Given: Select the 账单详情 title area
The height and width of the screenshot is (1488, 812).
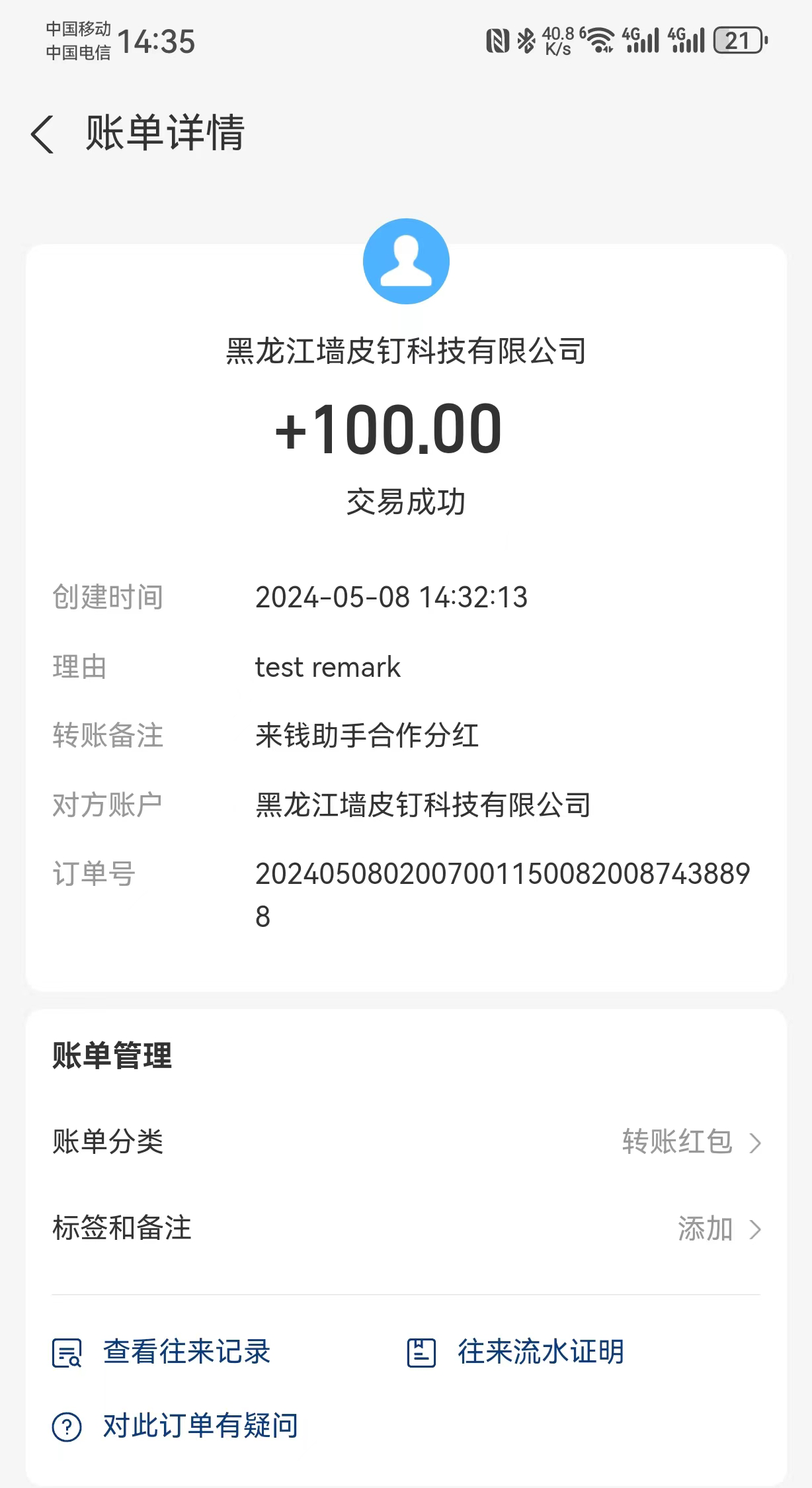Looking at the screenshot, I should pyautogui.click(x=165, y=134).
